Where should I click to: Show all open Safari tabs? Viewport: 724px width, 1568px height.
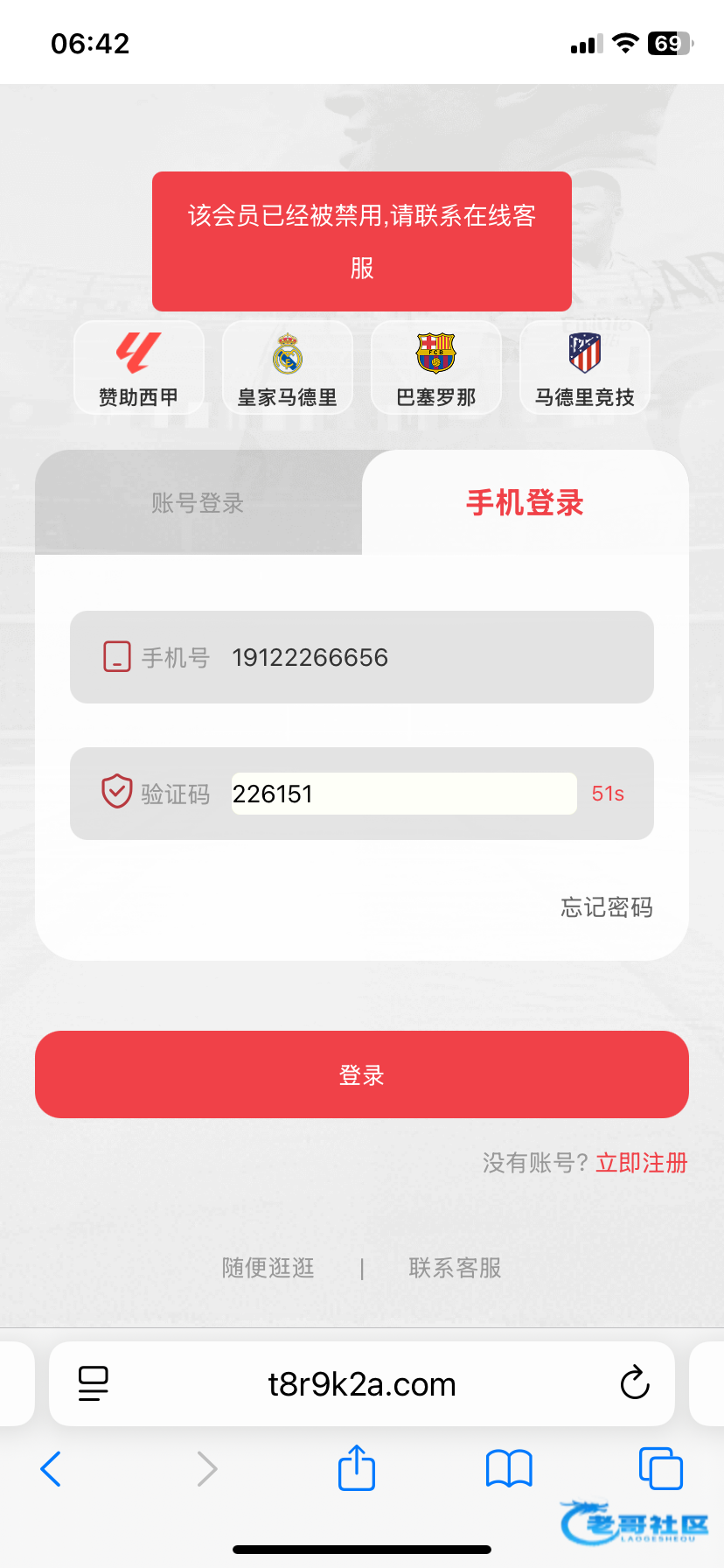(x=661, y=1468)
